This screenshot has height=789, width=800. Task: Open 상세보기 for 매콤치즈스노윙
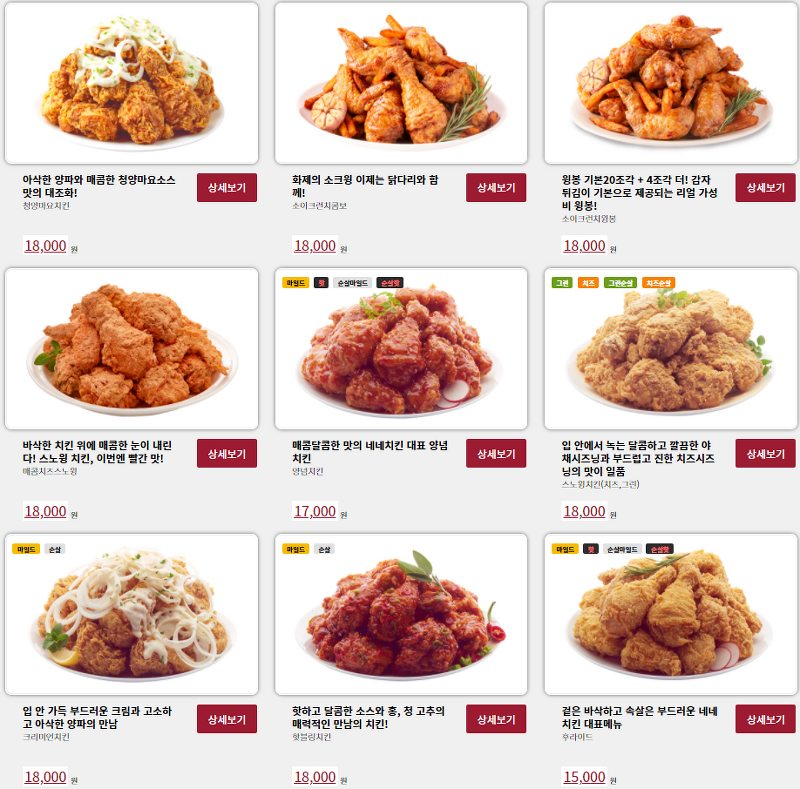click(227, 453)
